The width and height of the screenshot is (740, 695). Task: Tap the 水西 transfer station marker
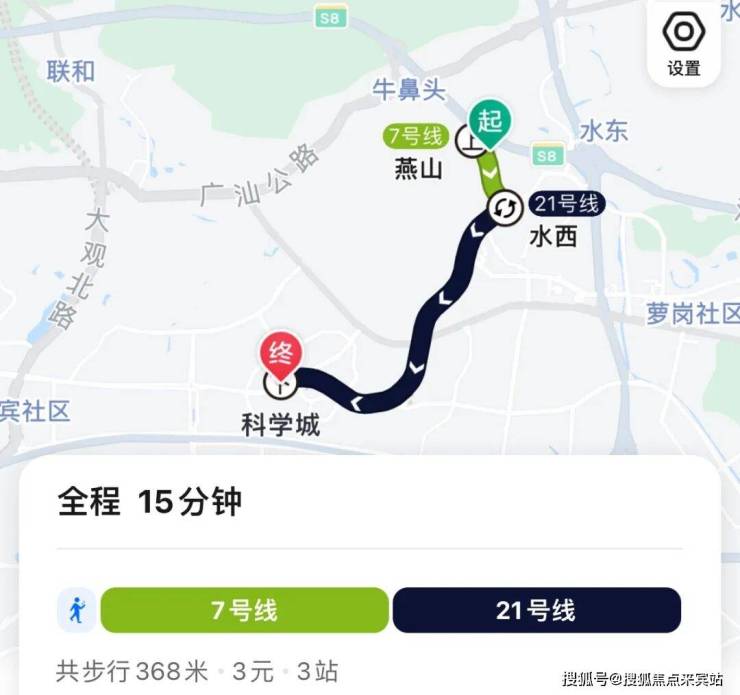(x=505, y=207)
